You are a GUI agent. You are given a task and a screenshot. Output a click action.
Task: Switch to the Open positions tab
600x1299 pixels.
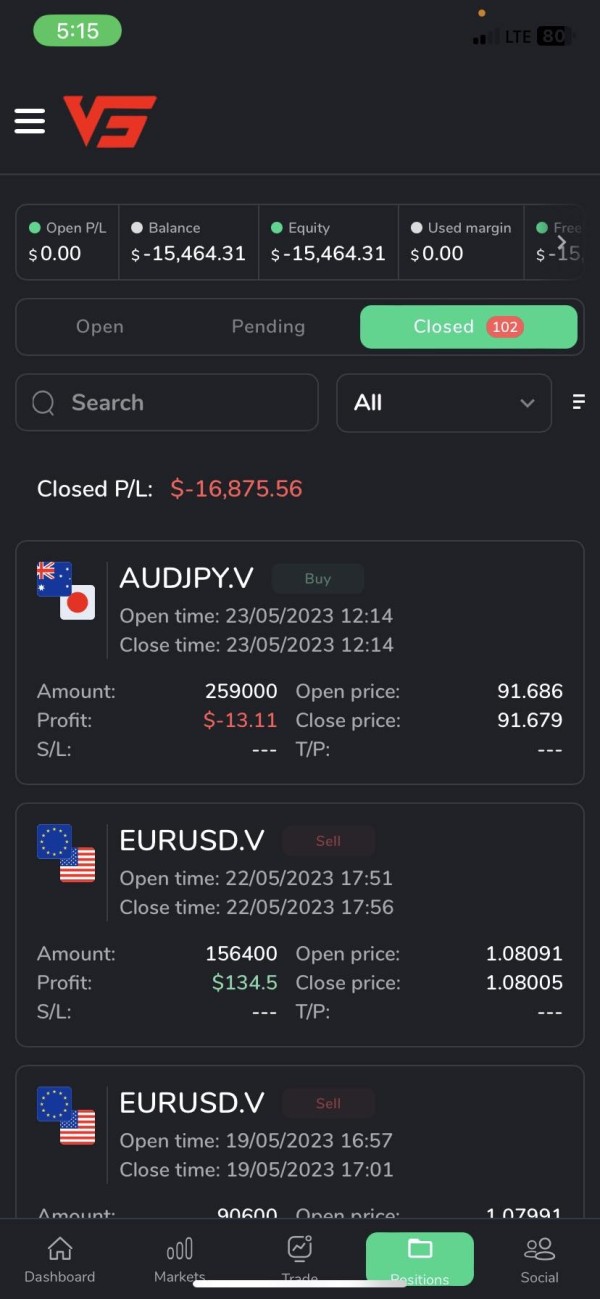[x=100, y=327]
